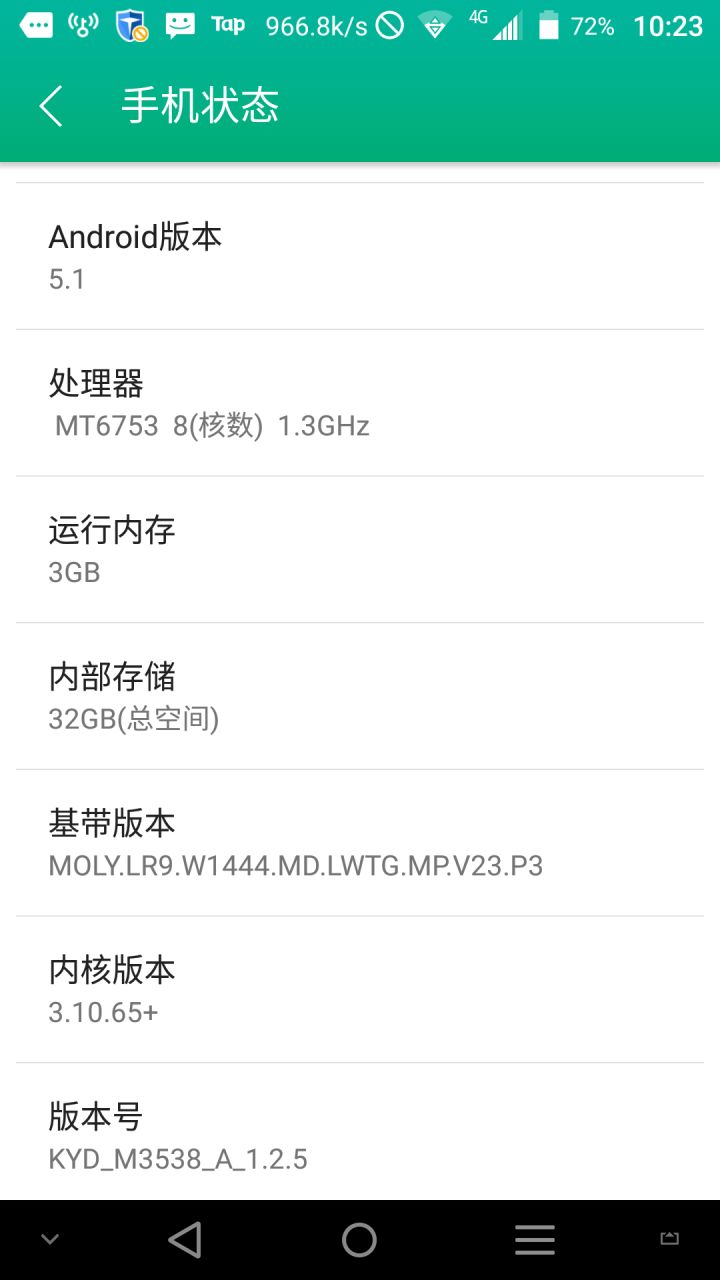
Task: Go to the system home screen
Action: 359,1240
